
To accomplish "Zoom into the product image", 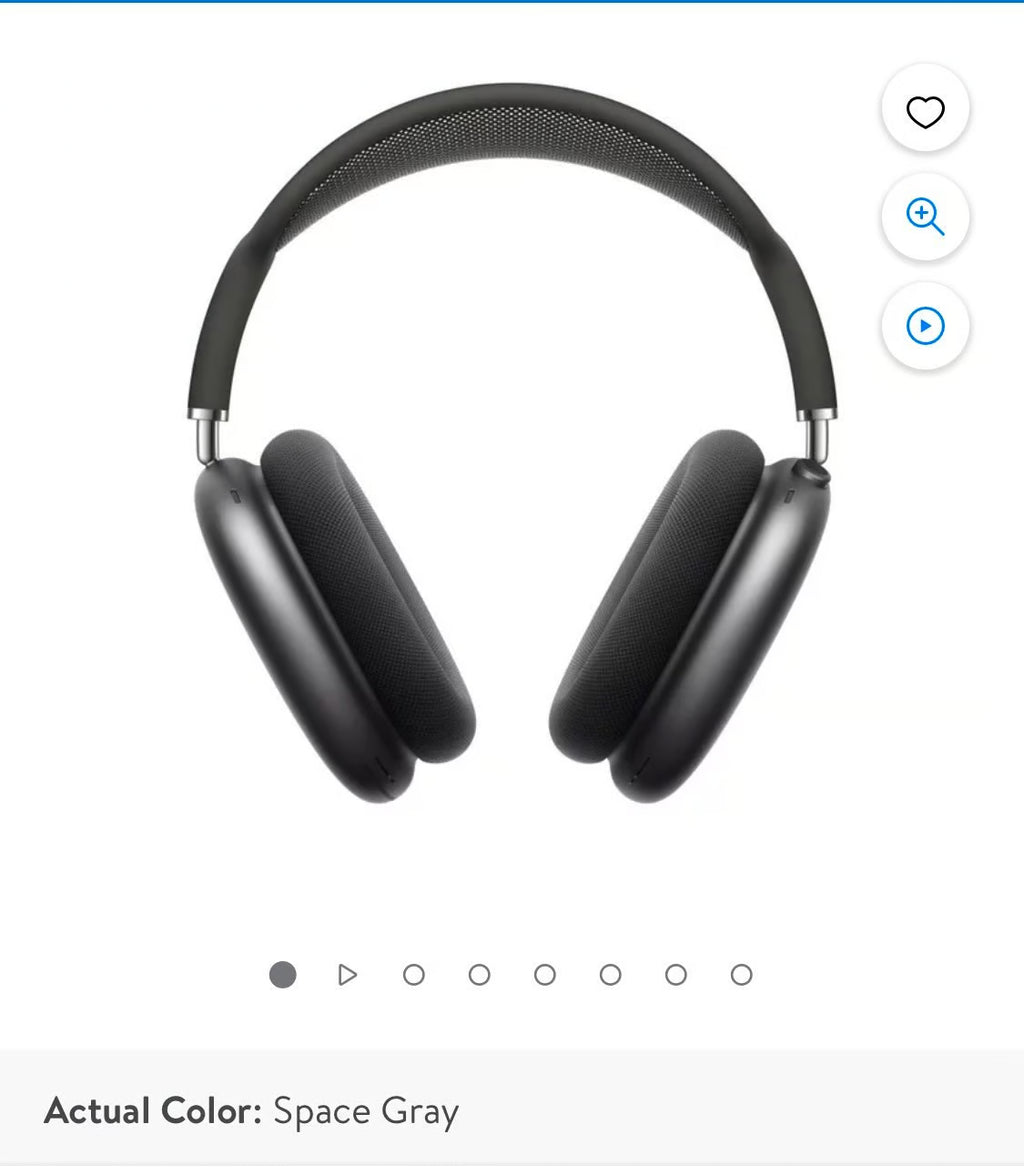I will tap(925, 216).
